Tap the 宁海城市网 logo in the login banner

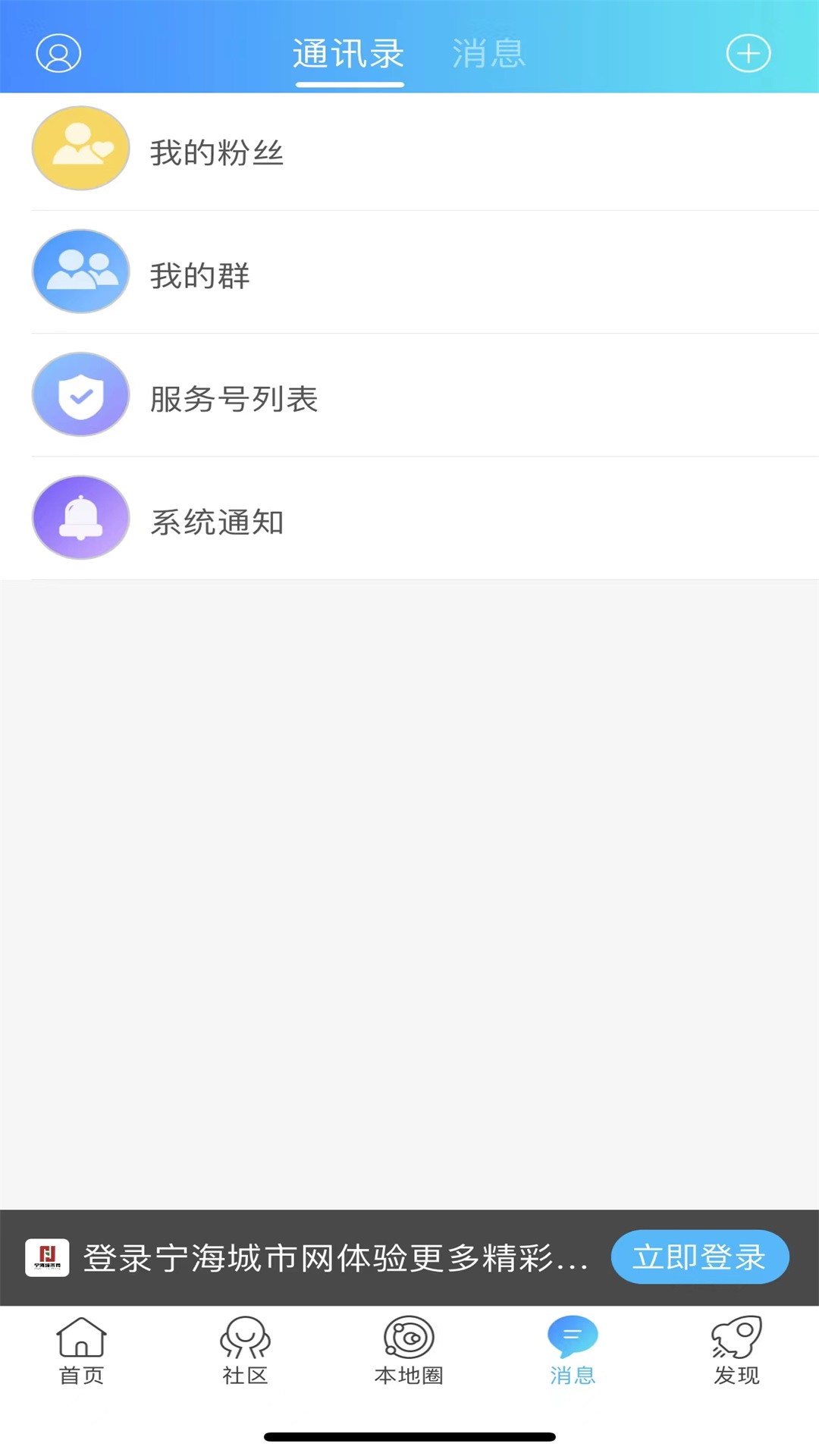pyautogui.click(x=47, y=1257)
